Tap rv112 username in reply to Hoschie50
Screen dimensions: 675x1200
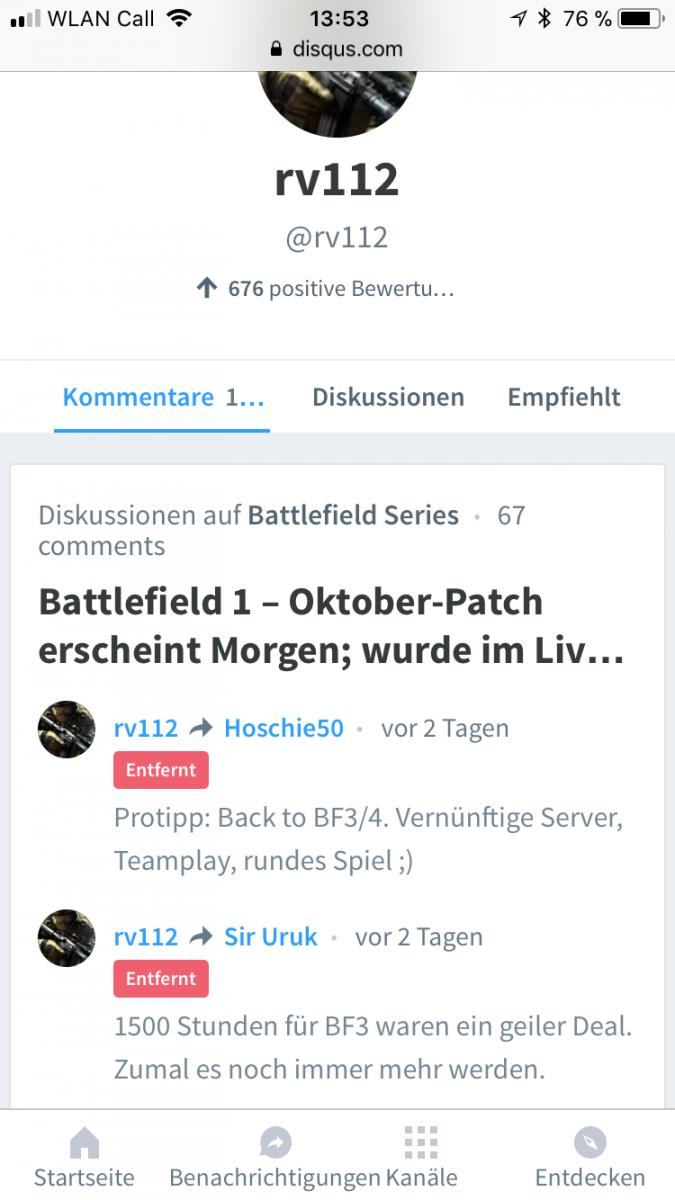point(146,728)
